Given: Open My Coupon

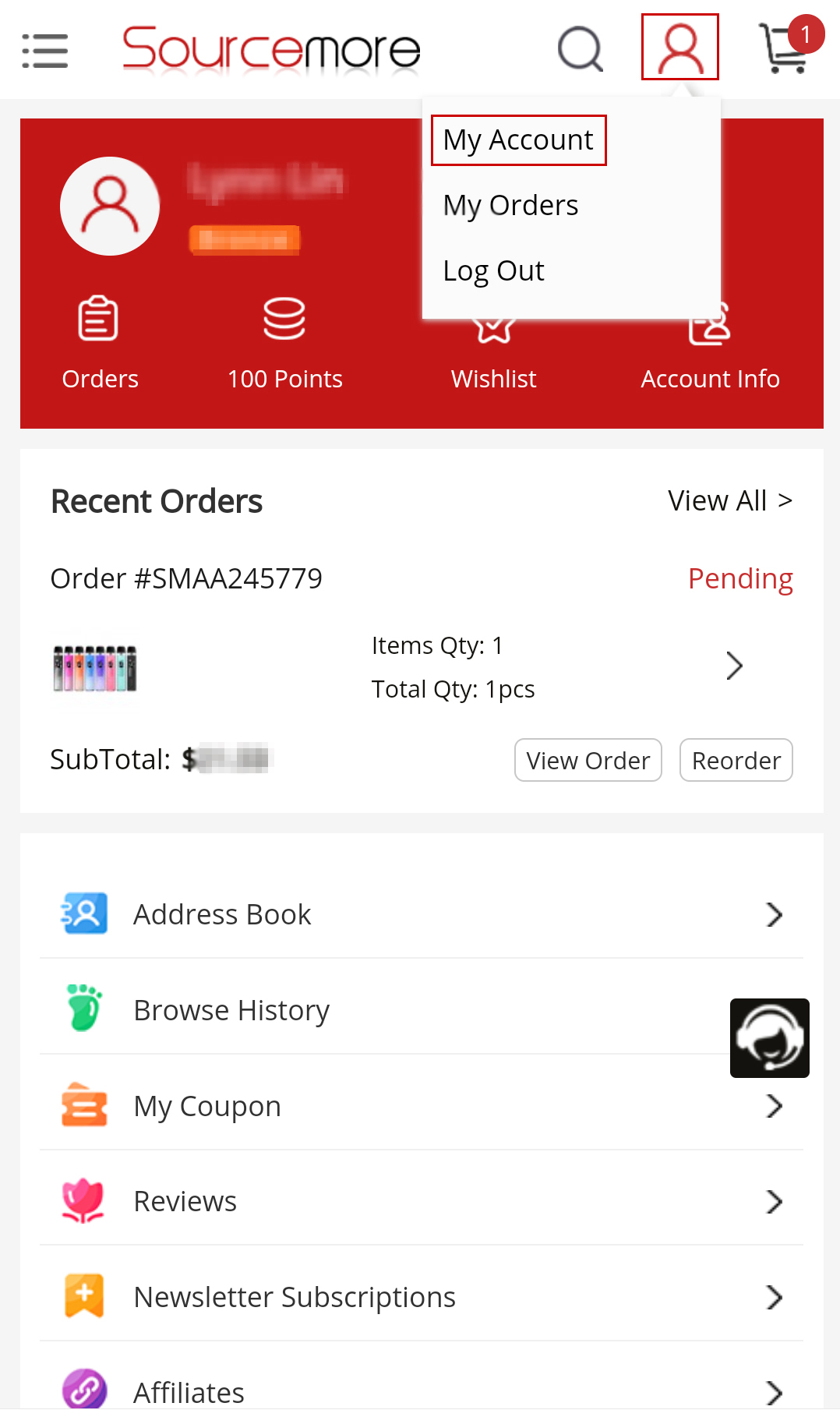Looking at the screenshot, I should pyautogui.click(x=421, y=1106).
